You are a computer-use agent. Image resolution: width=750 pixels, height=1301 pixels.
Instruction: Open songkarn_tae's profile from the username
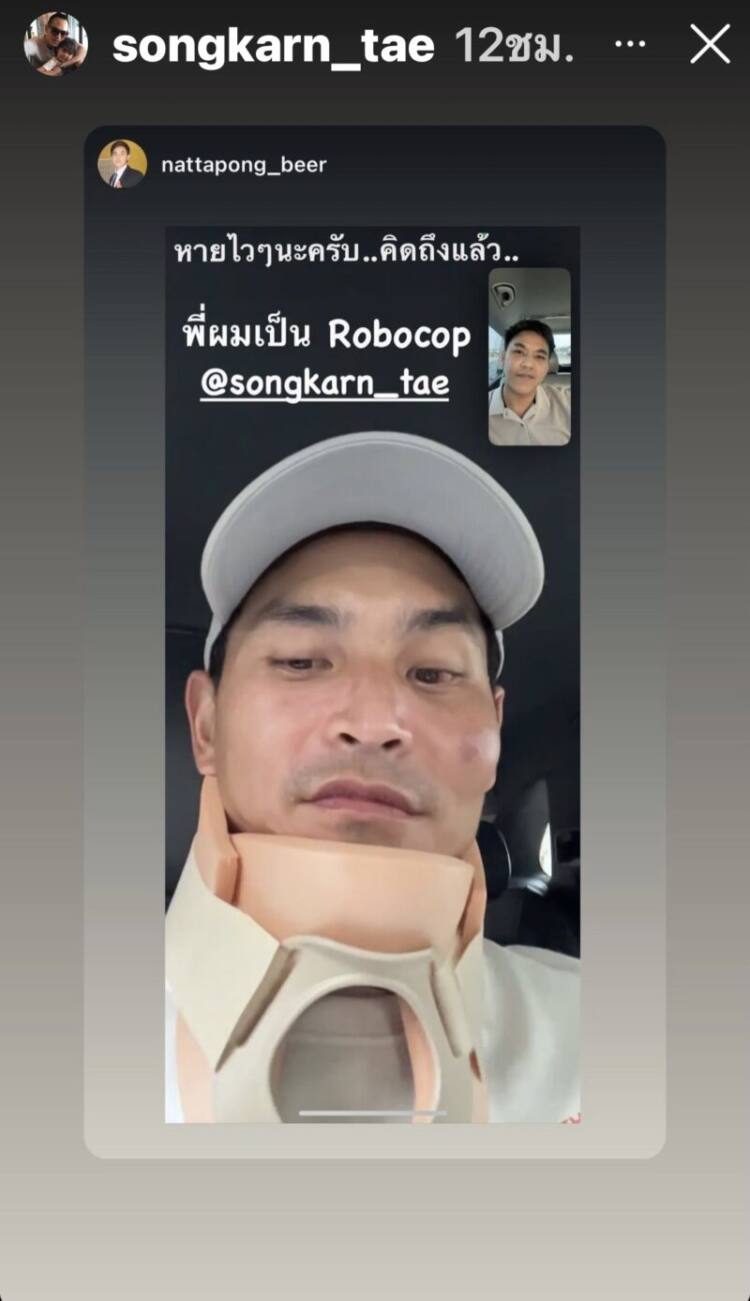coord(273,46)
